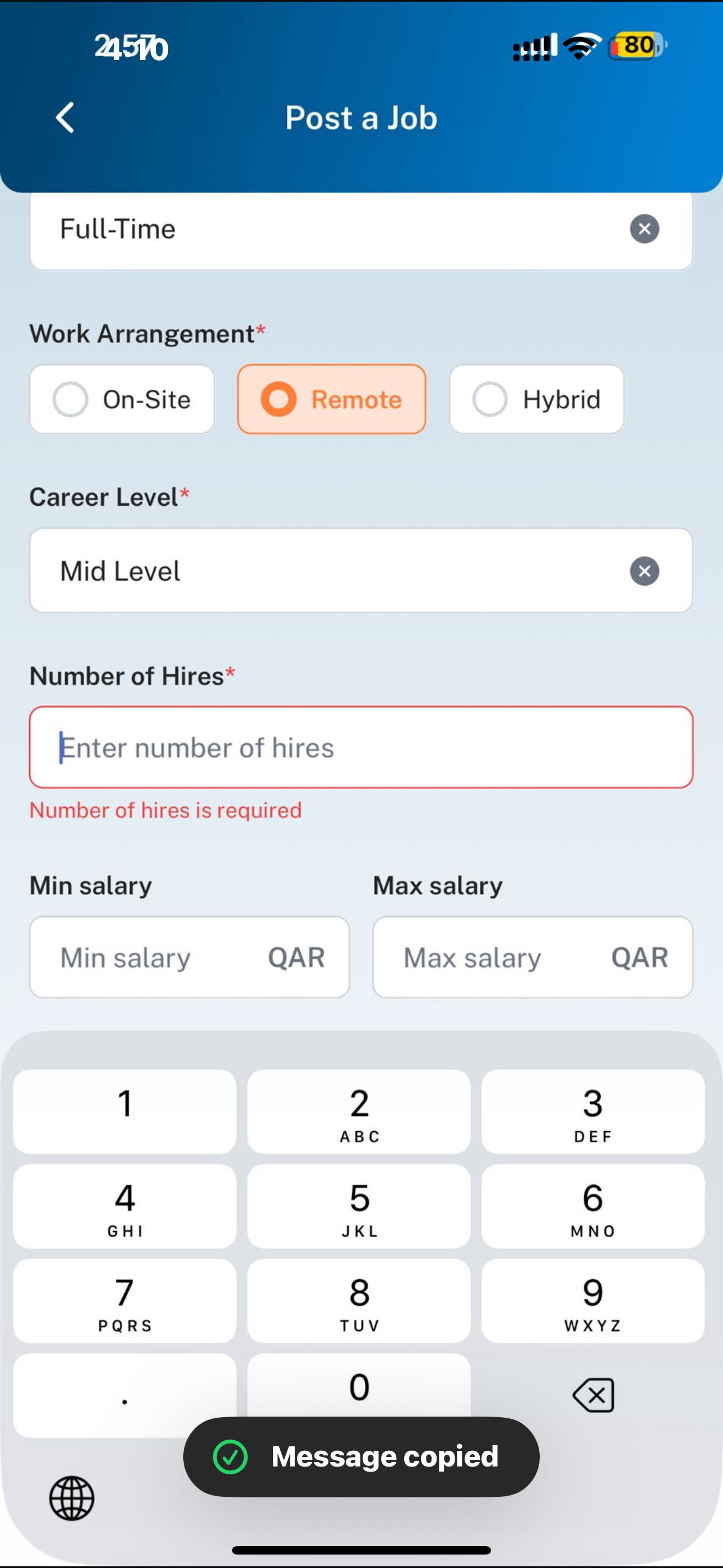Focus the number of hires field
723x1568 pixels.
(361, 747)
